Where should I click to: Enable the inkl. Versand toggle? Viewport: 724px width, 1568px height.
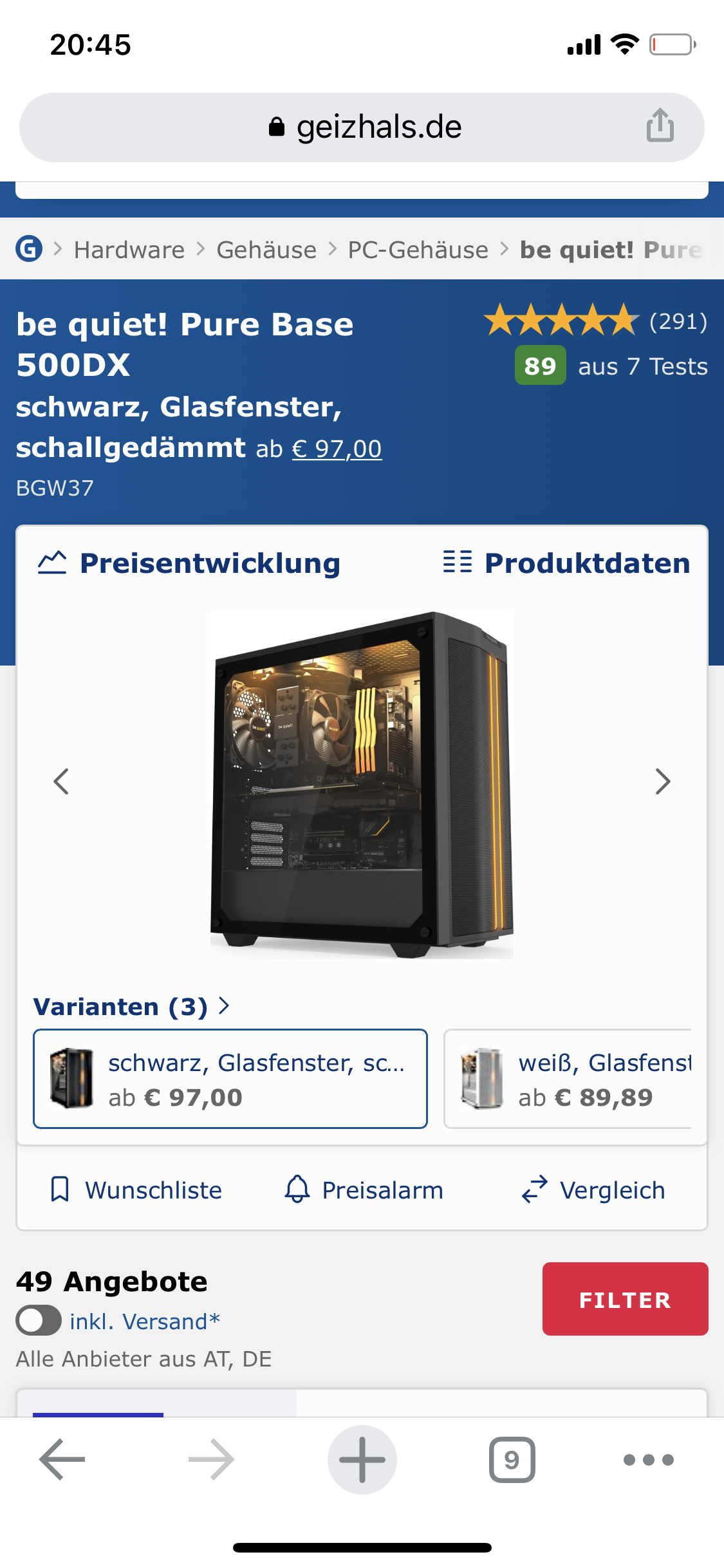point(39,1321)
